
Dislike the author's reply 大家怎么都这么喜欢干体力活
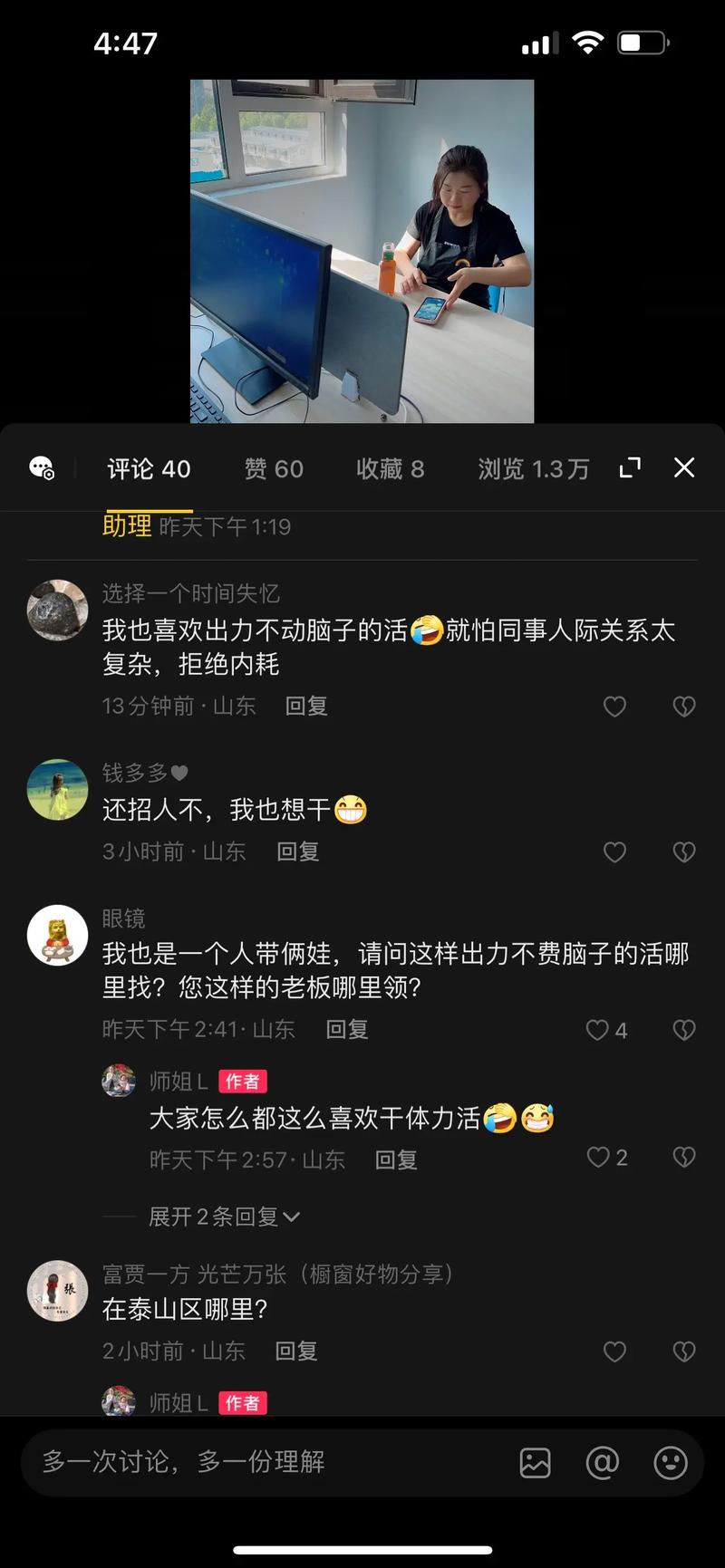coord(684,1158)
